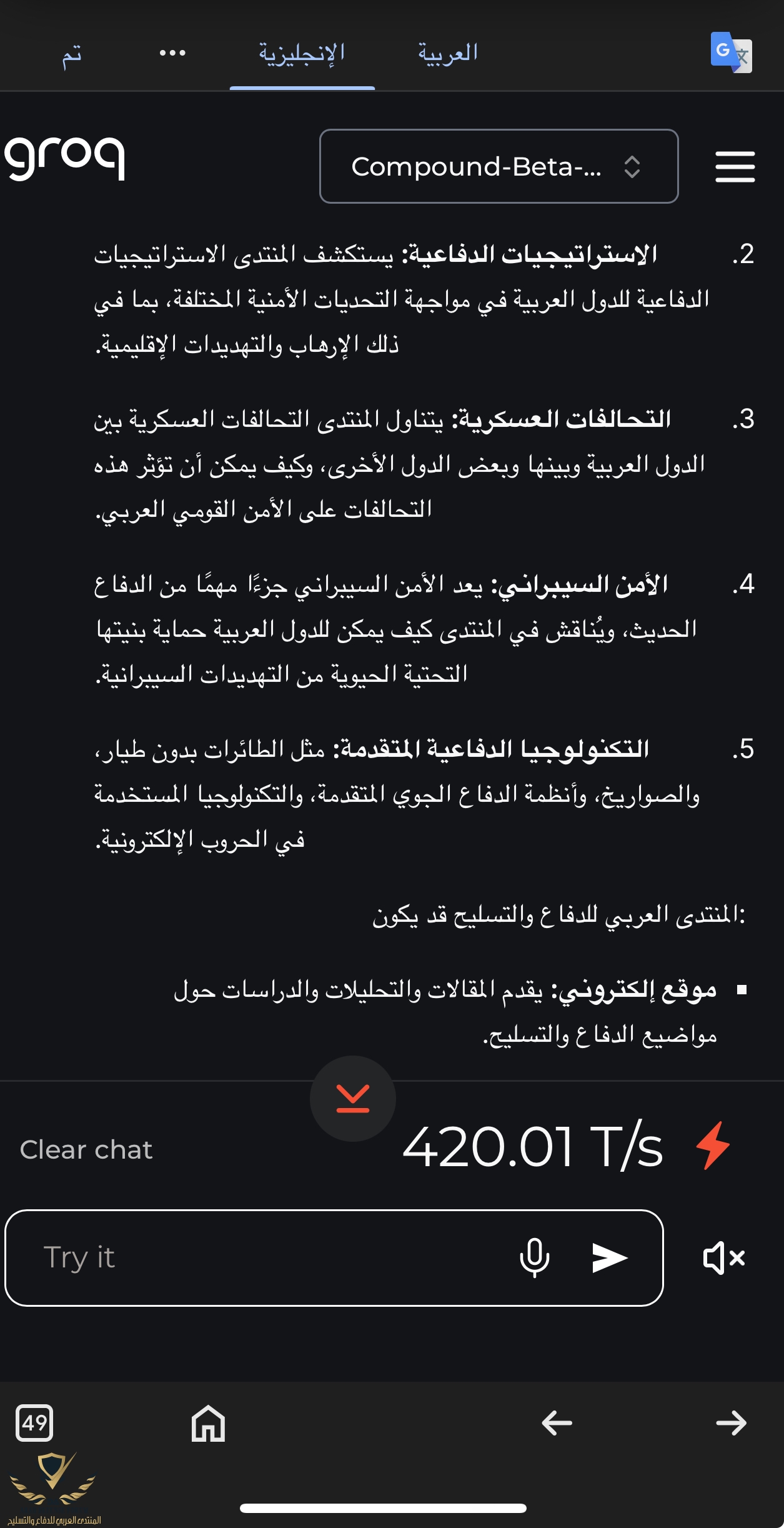Start voice input with the microphone
Screen dimensions: 784x1528
(x=535, y=1257)
